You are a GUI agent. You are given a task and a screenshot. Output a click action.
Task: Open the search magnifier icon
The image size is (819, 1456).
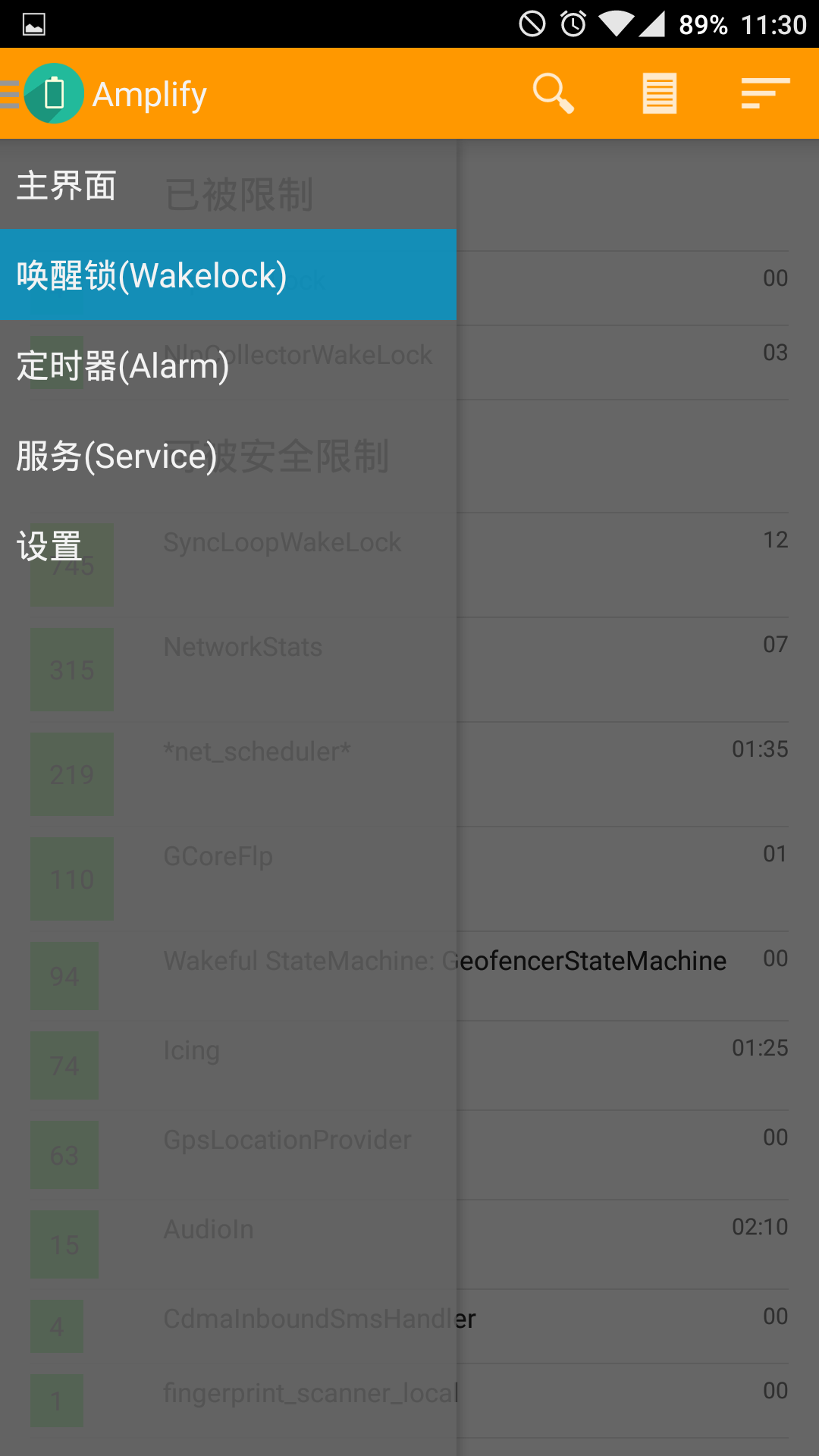[553, 94]
